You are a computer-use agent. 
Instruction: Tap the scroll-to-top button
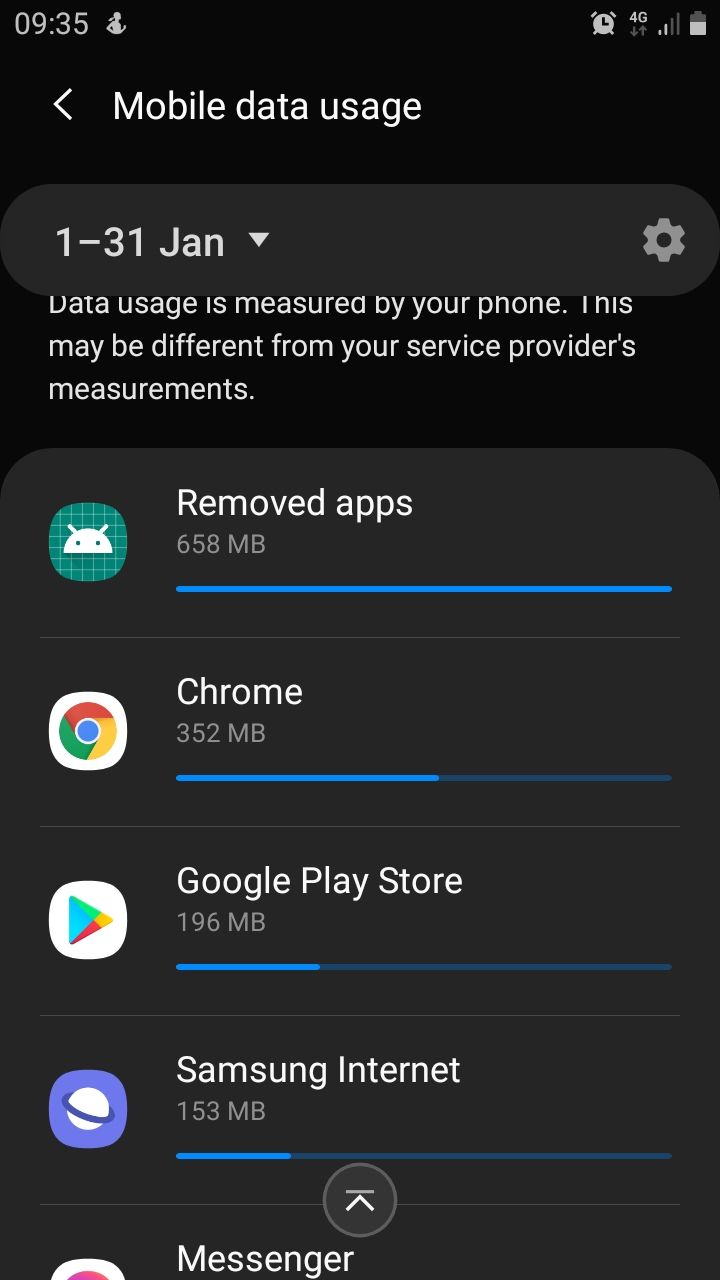click(360, 1200)
